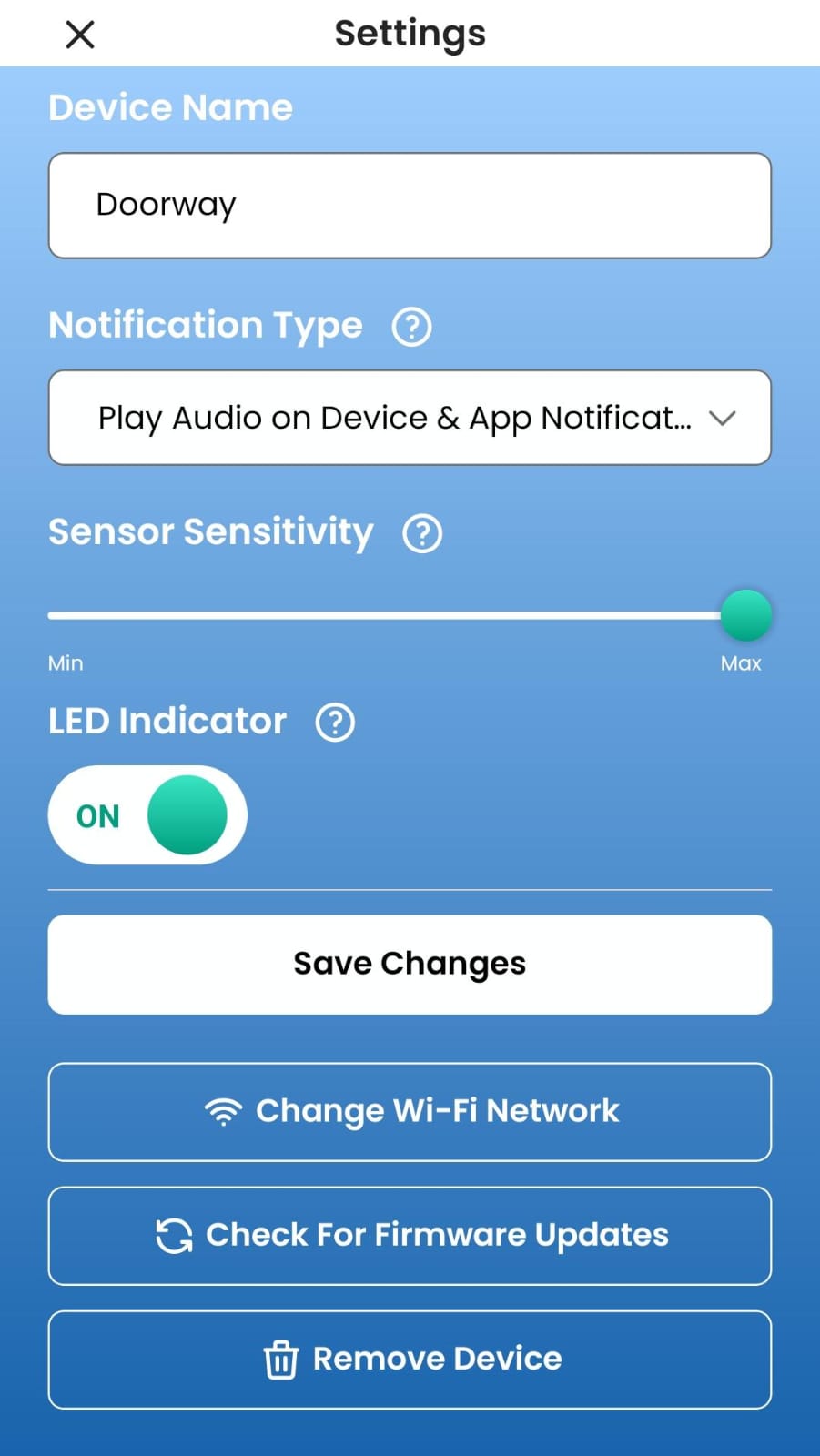Open notification options to change alert type
Screen dimensions: 820x1456
tap(410, 418)
